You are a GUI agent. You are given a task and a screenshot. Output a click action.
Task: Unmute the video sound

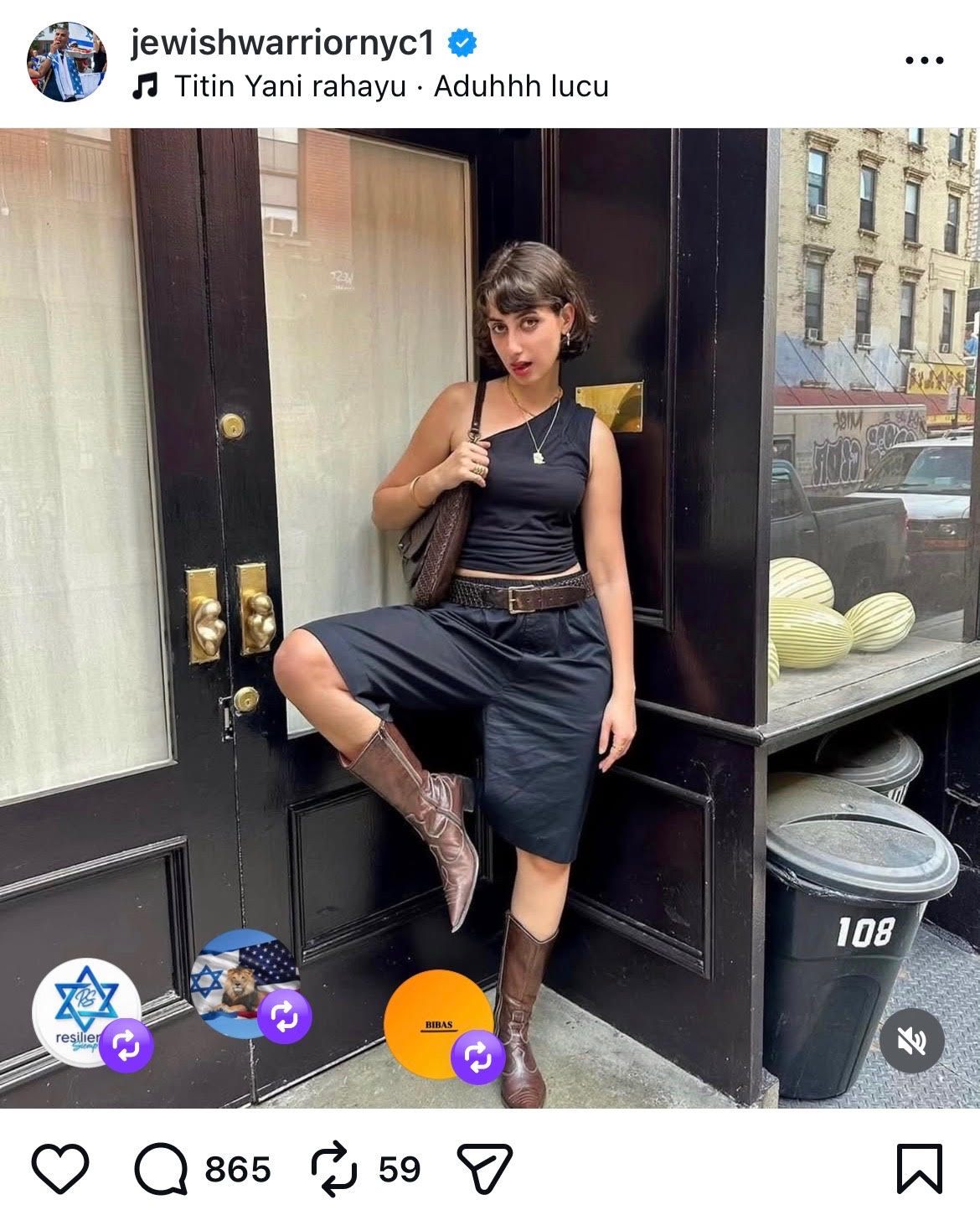(x=911, y=1040)
